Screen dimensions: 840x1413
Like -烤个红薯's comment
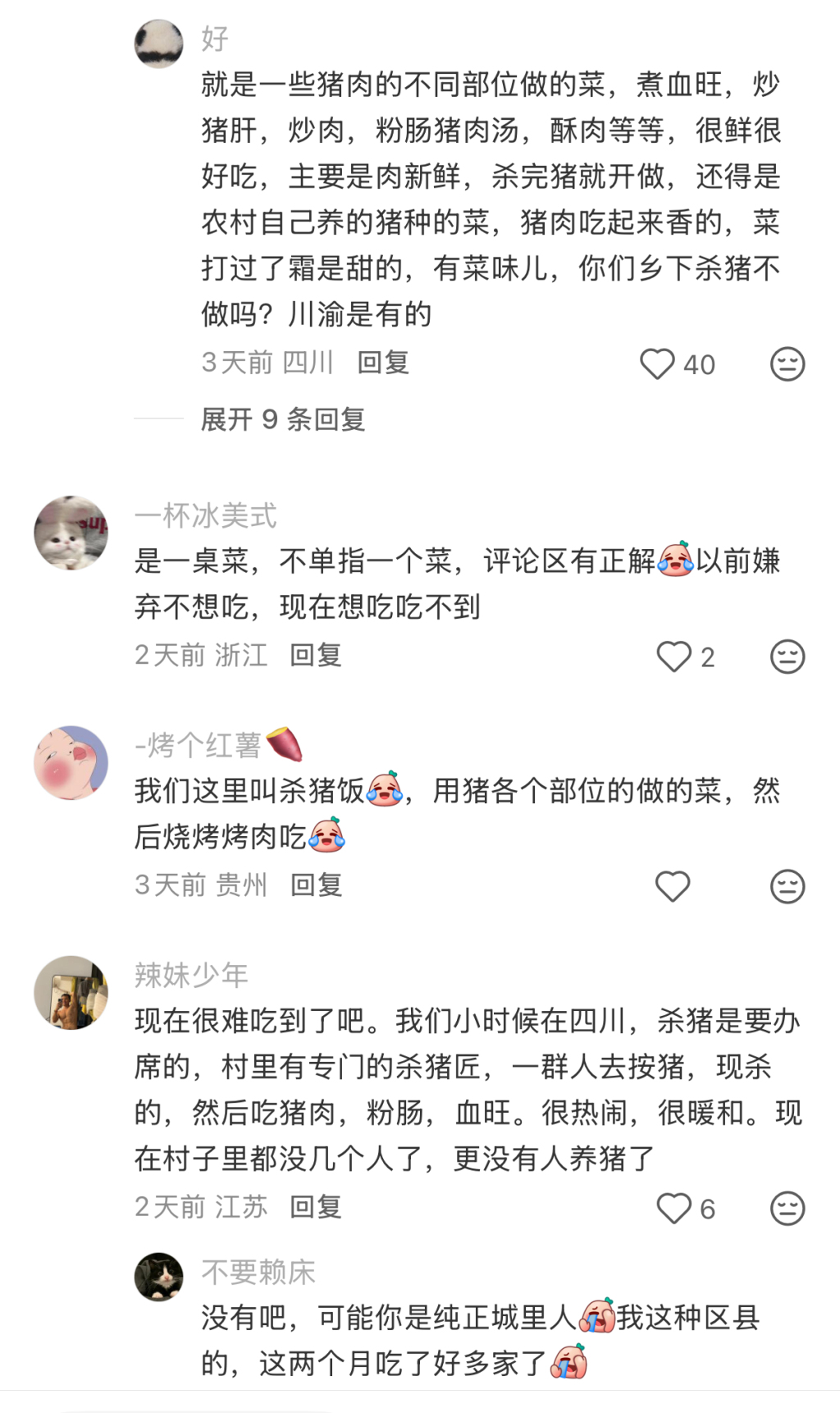[x=673, y=886]
